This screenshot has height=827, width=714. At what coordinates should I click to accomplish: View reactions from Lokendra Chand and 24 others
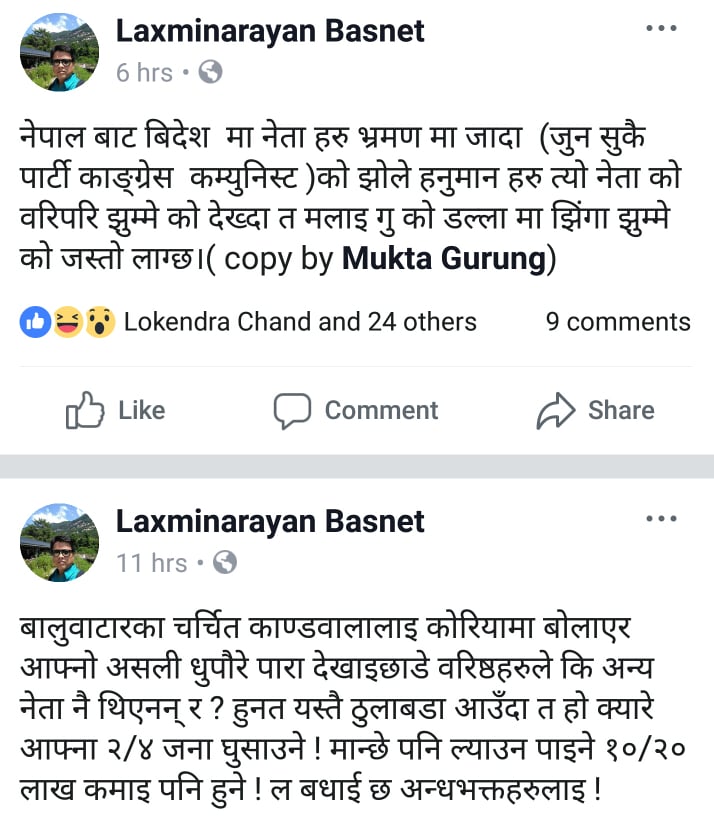[x=299, y=322]
